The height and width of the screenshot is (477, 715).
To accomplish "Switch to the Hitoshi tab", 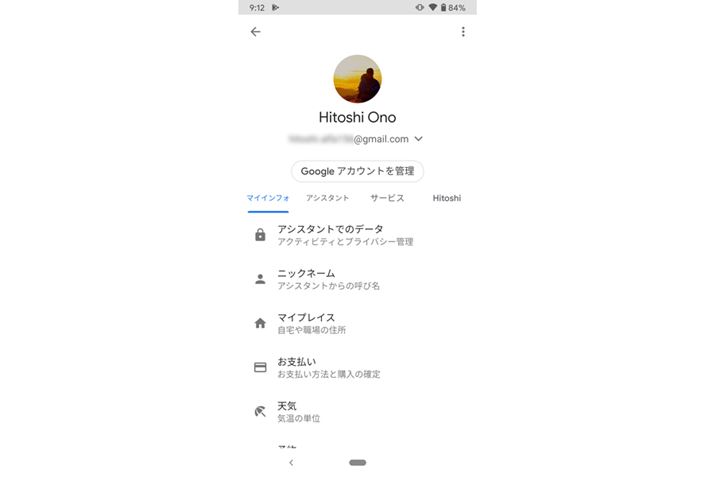I will point(447,198).
